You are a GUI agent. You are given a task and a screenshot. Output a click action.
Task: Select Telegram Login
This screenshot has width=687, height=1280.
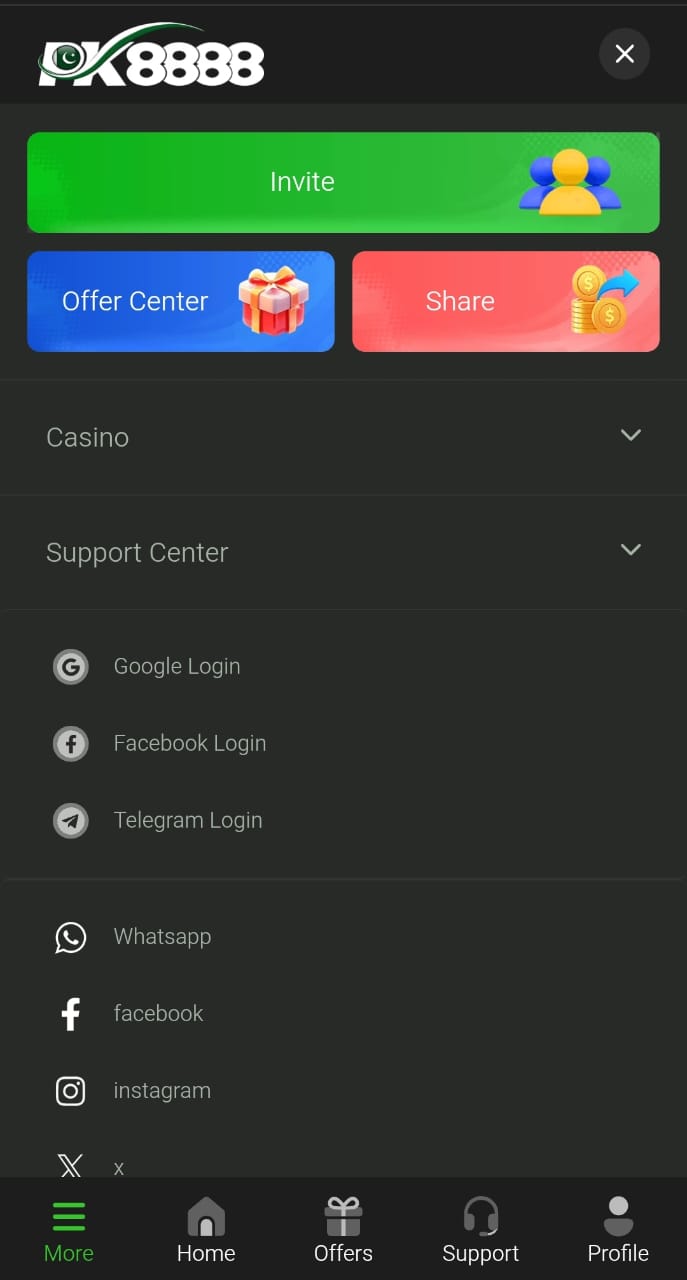[x=187, y=820]
